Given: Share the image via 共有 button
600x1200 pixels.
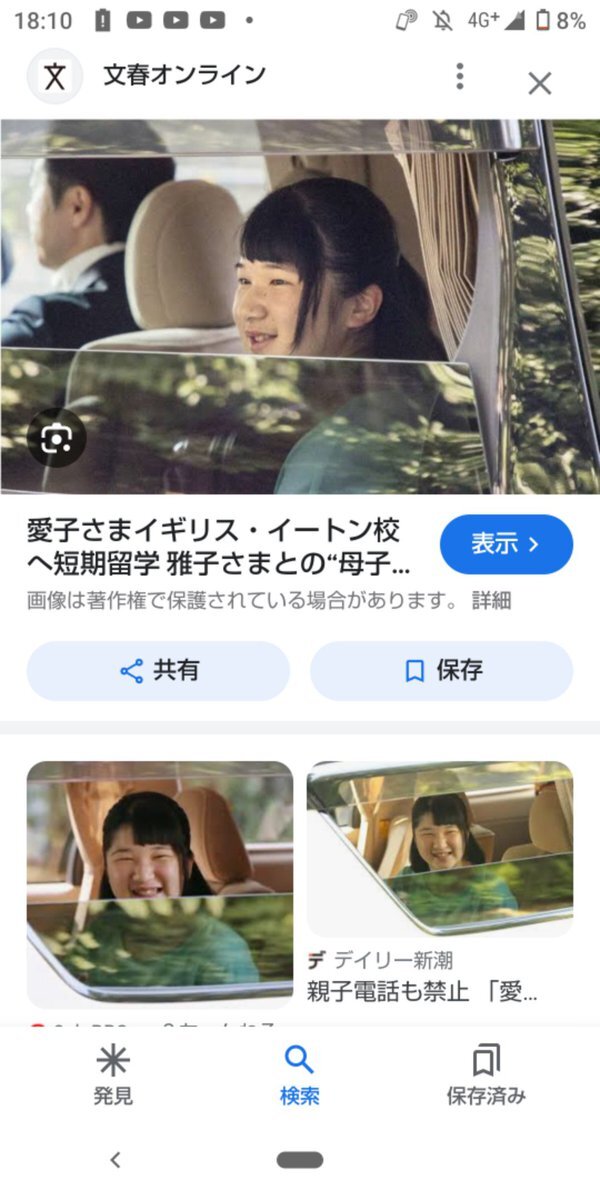Looking at the screenshot, I should 158,671.
